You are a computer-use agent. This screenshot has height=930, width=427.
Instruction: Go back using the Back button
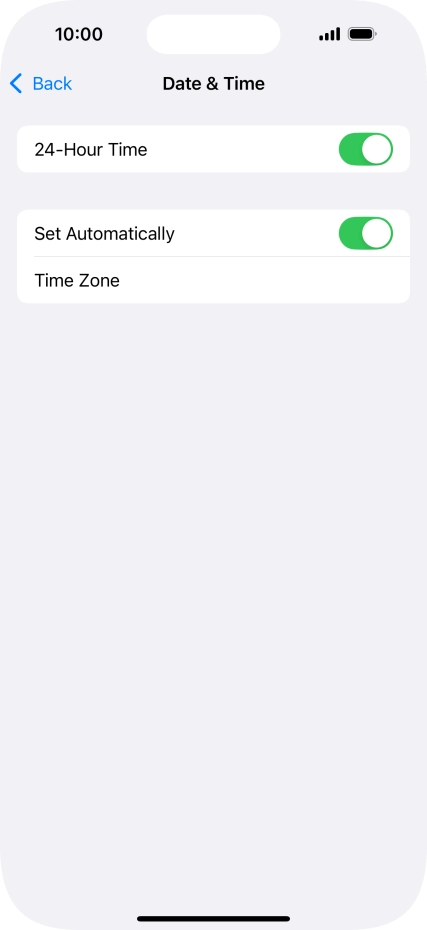[41, 84]
